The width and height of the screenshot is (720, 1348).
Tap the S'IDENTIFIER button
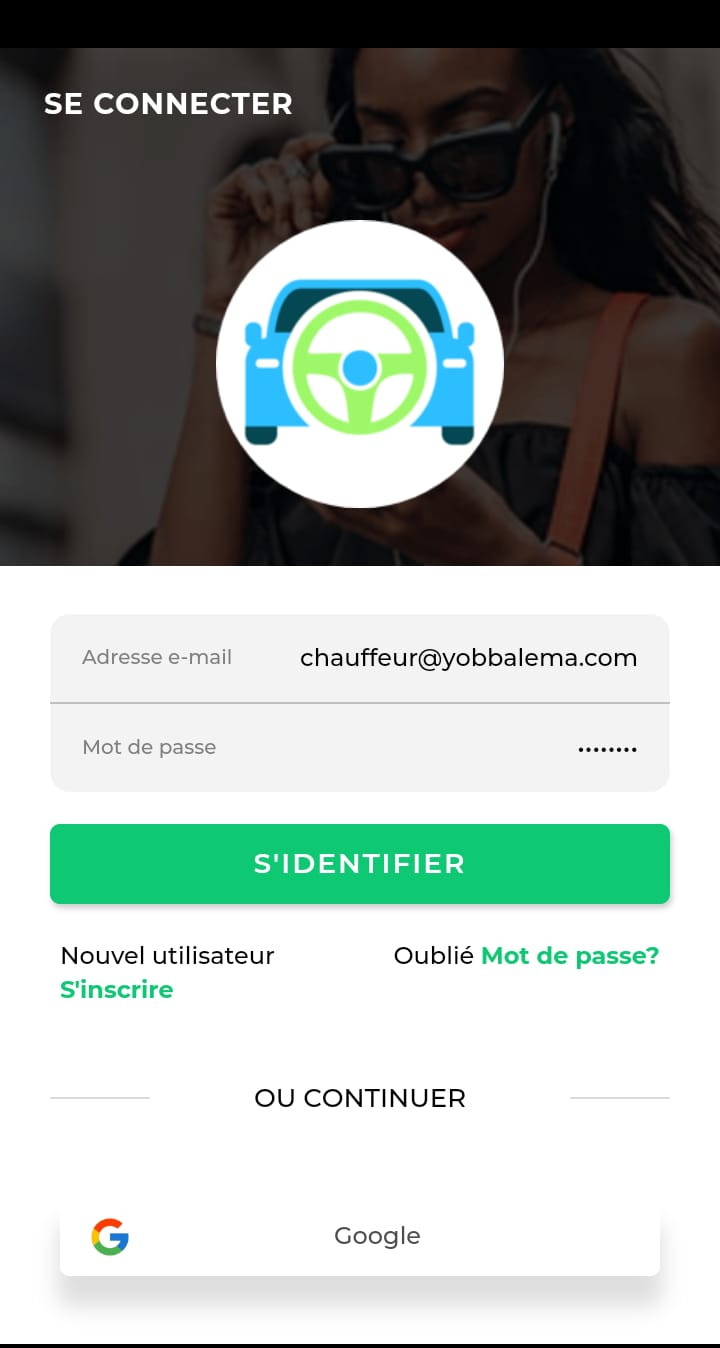click(360, 864)
